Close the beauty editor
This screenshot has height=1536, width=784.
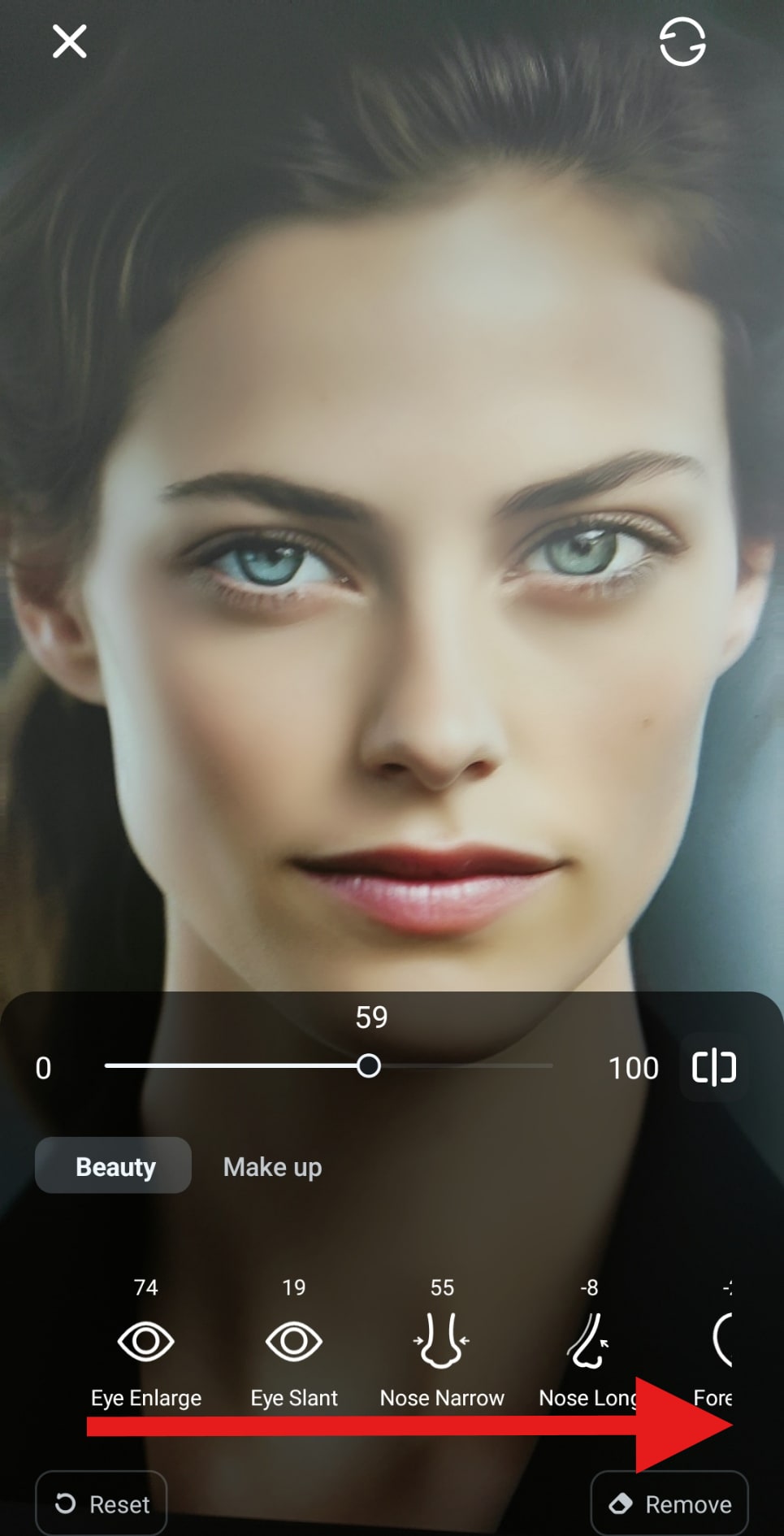(x=70, y=41)
